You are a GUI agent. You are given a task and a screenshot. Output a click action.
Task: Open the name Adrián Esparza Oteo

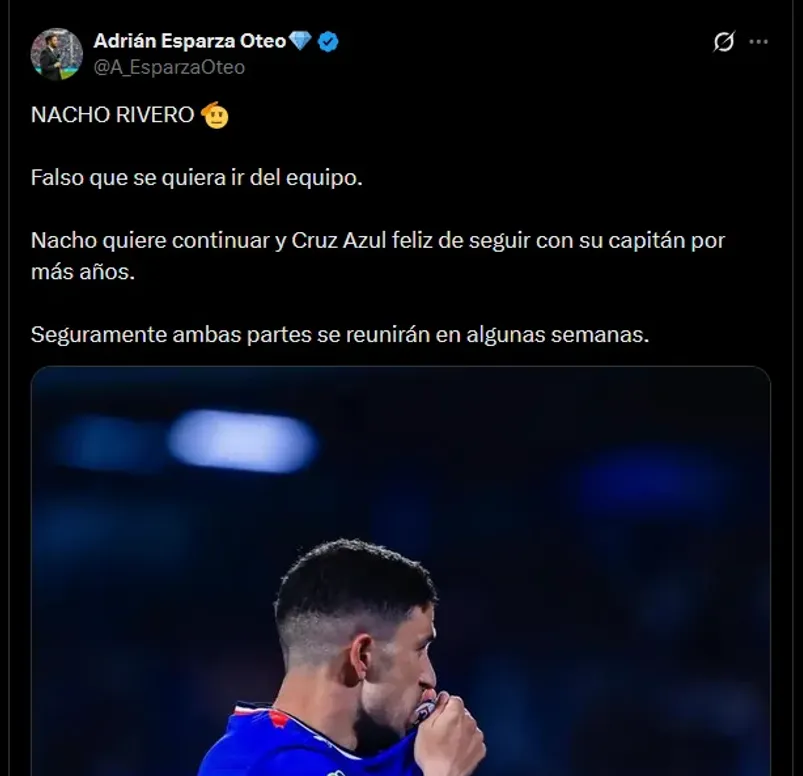pyautogui.click(x=189, y=41)
